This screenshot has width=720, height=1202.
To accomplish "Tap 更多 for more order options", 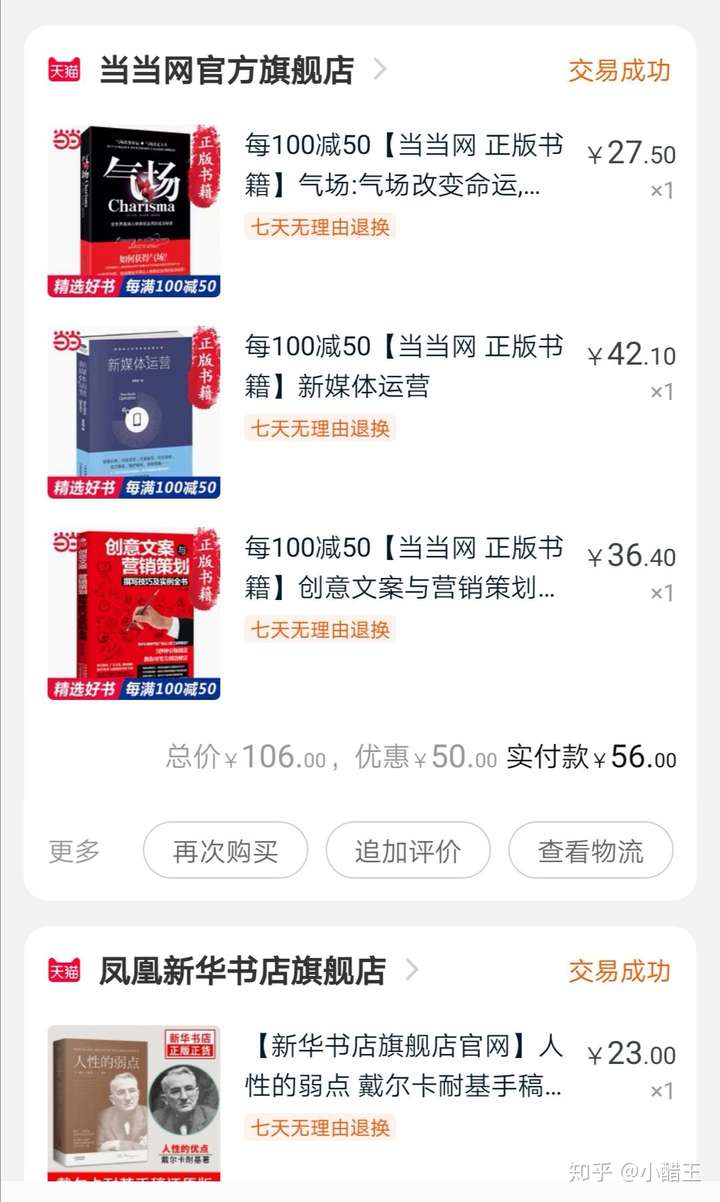I will pyautogui.click(x=75, y=851).
